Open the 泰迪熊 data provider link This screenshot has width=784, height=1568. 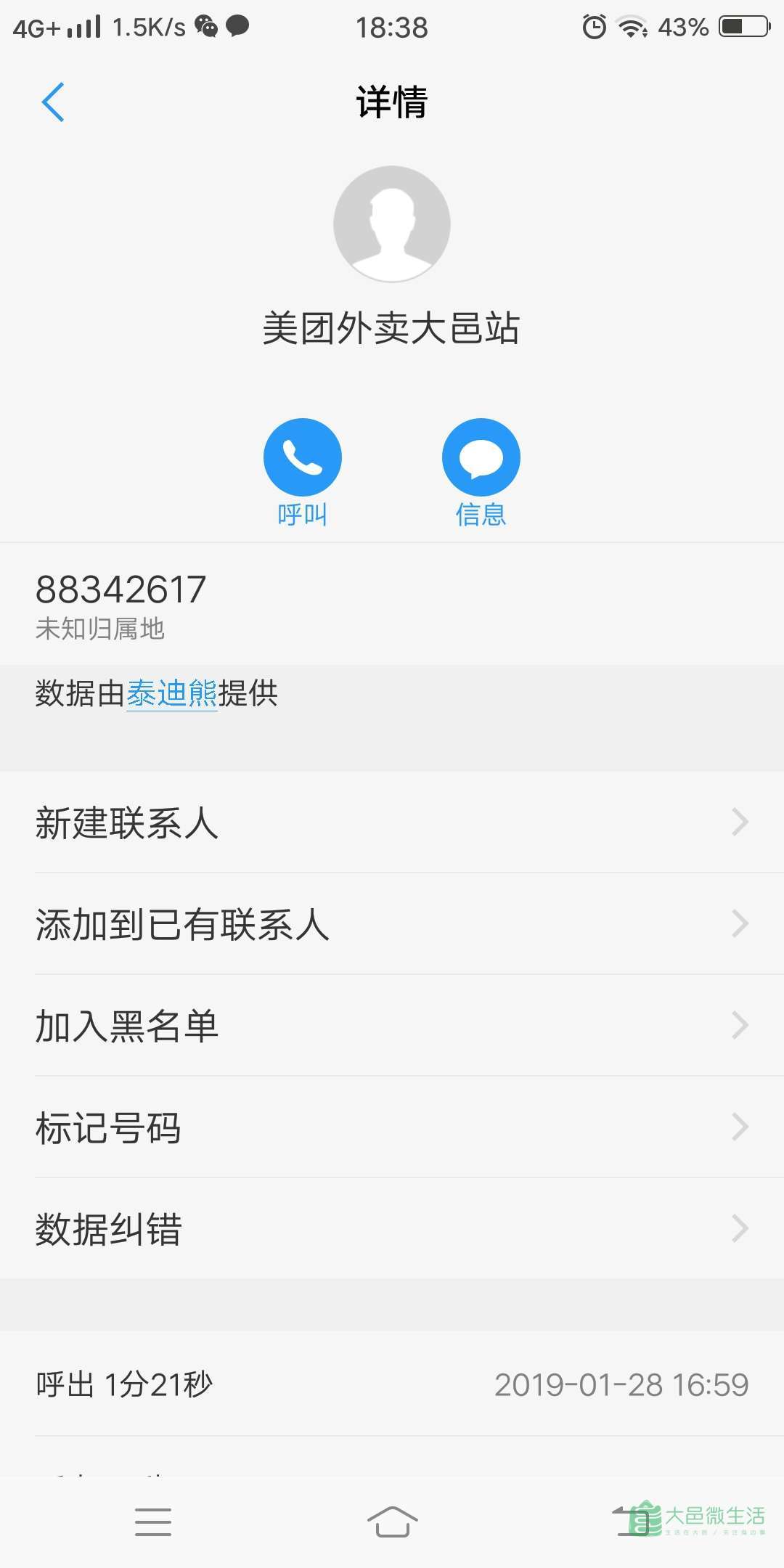tap(172, 693)
